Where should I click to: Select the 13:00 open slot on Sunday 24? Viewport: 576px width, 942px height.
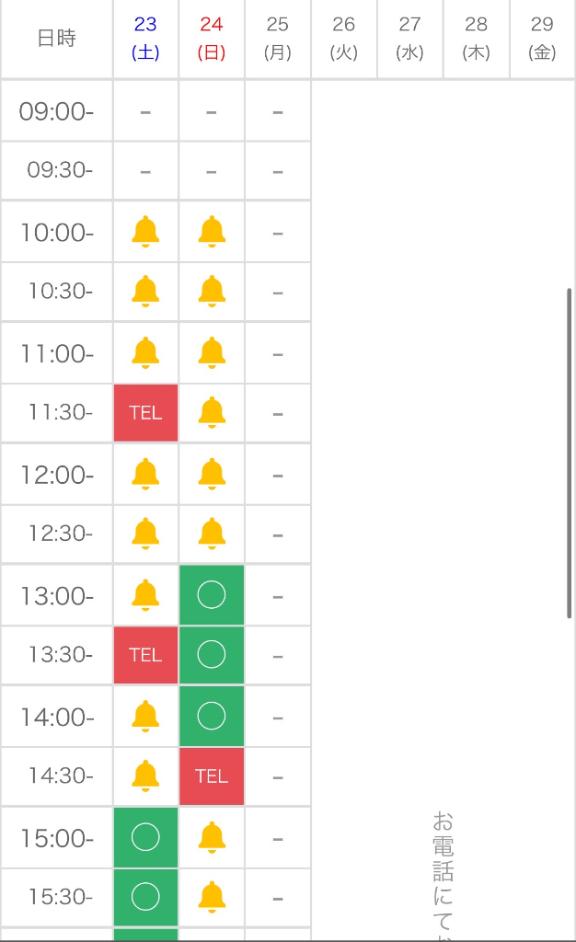[x=211, y=595]
